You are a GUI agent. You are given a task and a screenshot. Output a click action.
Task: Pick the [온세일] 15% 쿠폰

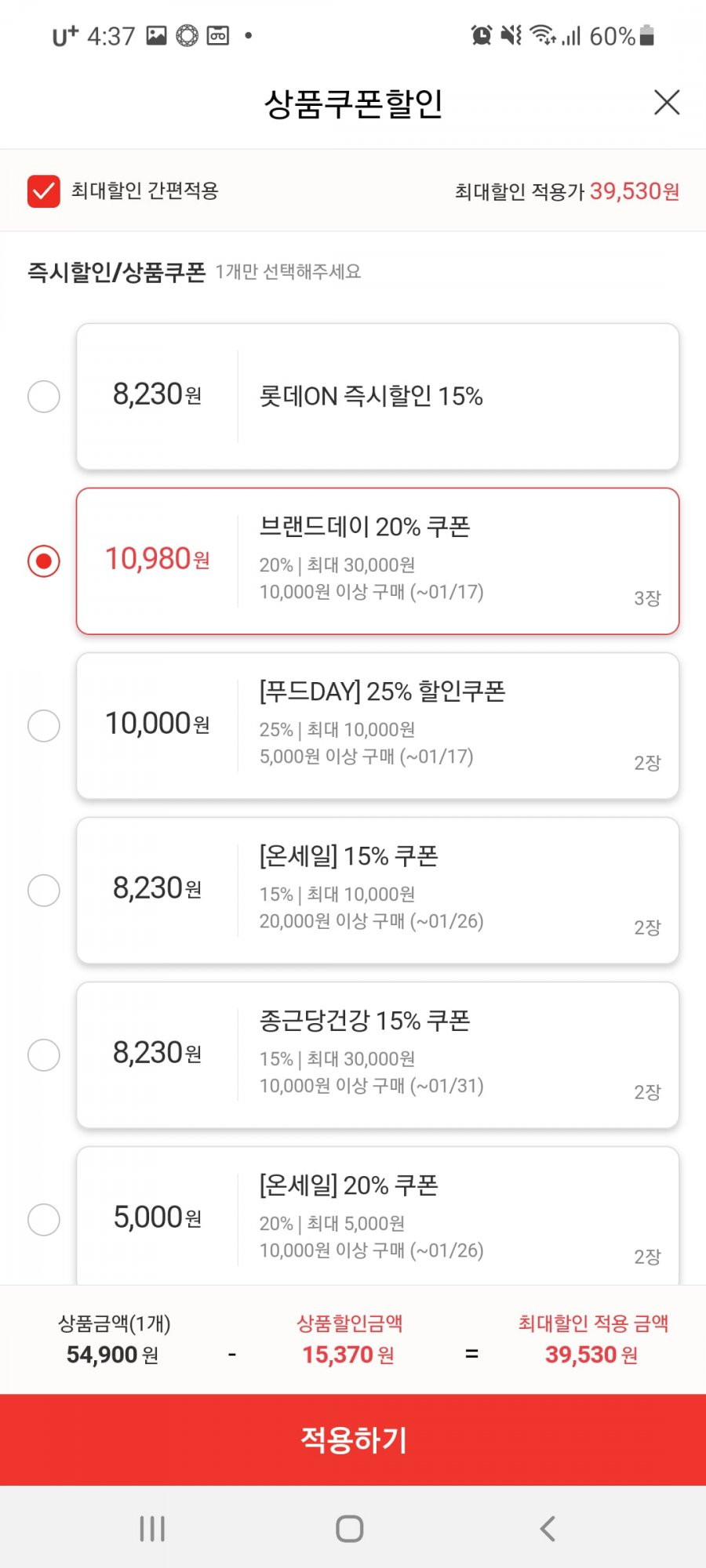(377, 891)
